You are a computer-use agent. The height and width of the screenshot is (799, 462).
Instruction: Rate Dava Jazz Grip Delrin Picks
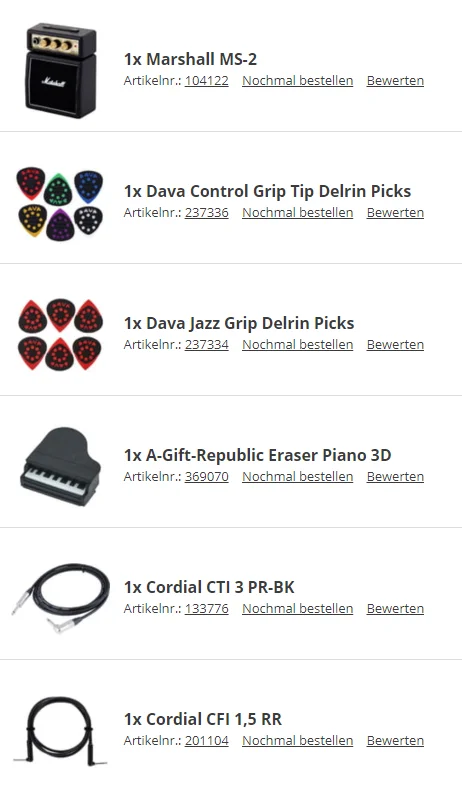[x=395, y=344]
